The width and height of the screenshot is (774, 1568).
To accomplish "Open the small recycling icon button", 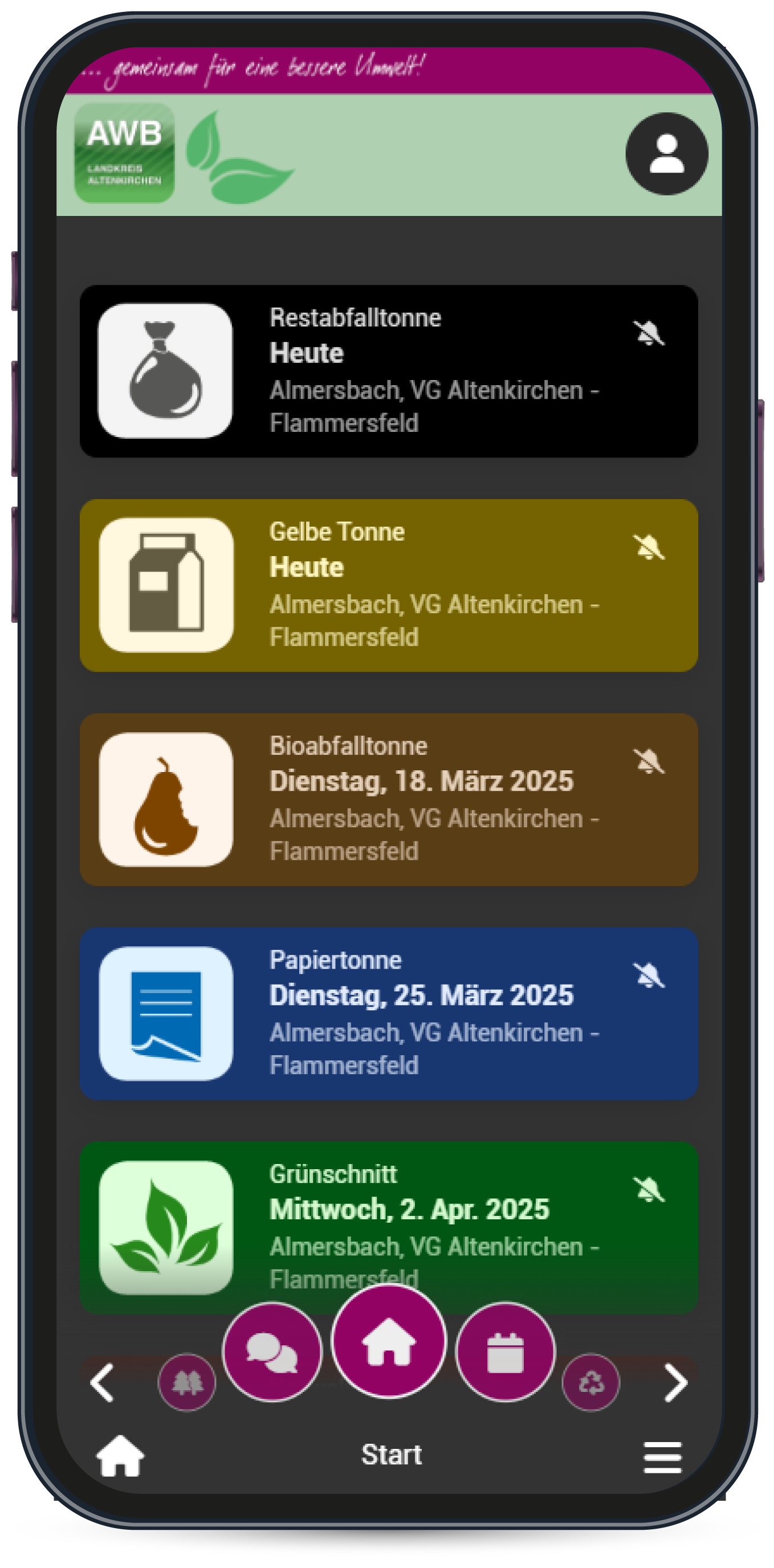I will tap(590, 1382).
